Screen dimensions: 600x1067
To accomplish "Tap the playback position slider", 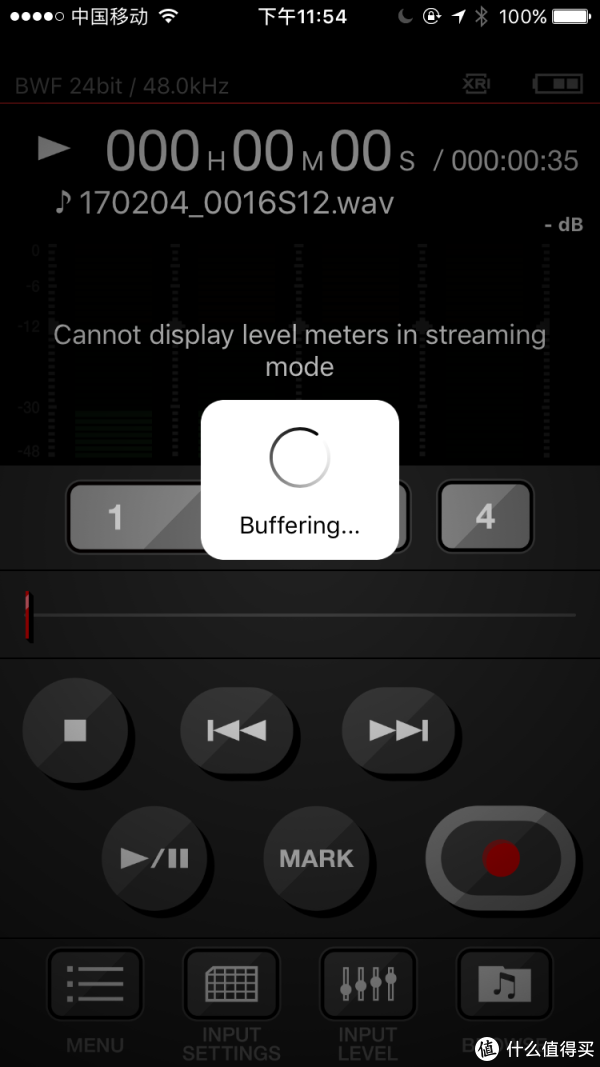I will click(300, 615).
